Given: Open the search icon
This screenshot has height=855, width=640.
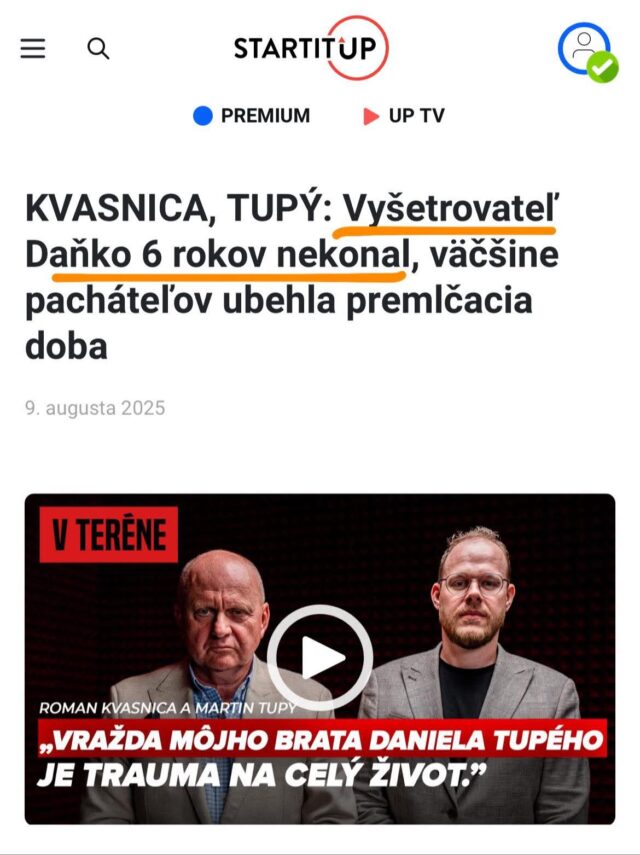Looking at the screenshot, I should pos(98,48).
